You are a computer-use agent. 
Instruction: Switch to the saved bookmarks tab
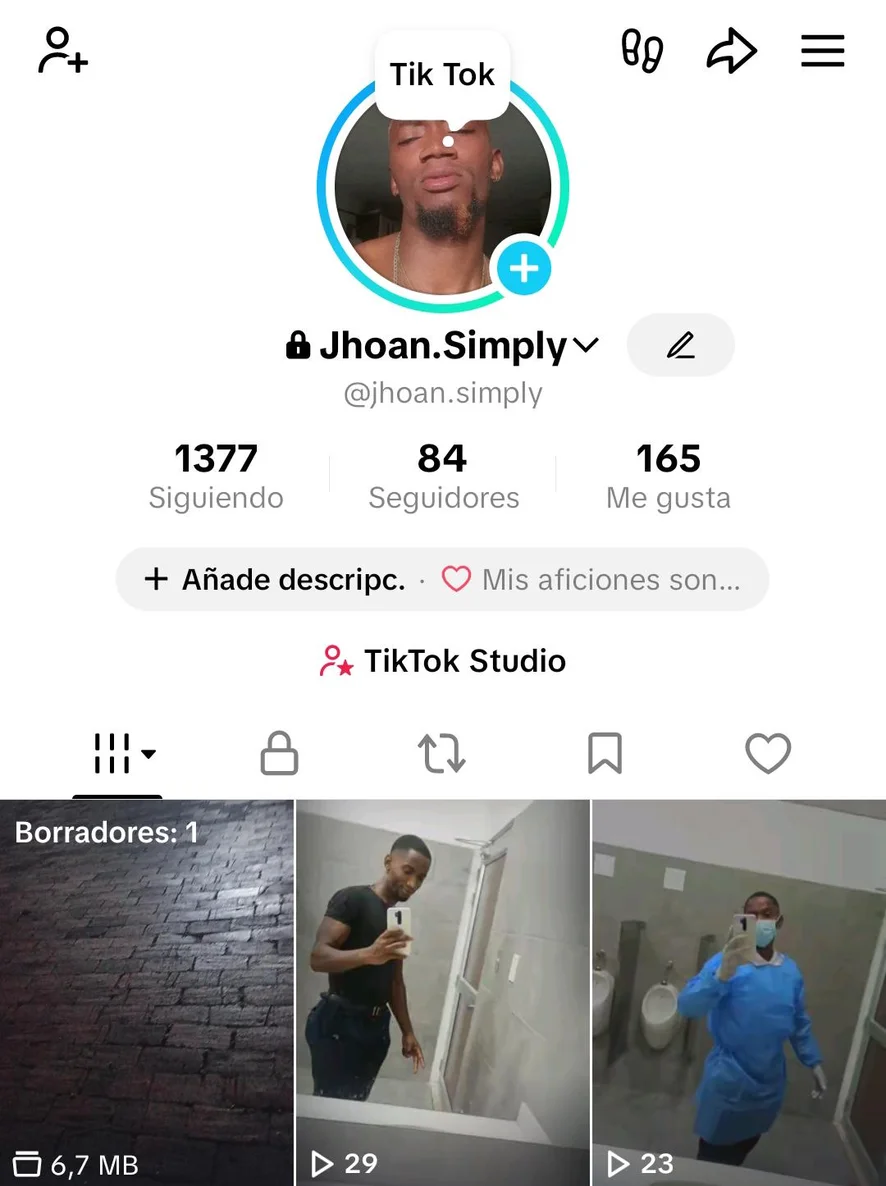coord(604,753)
